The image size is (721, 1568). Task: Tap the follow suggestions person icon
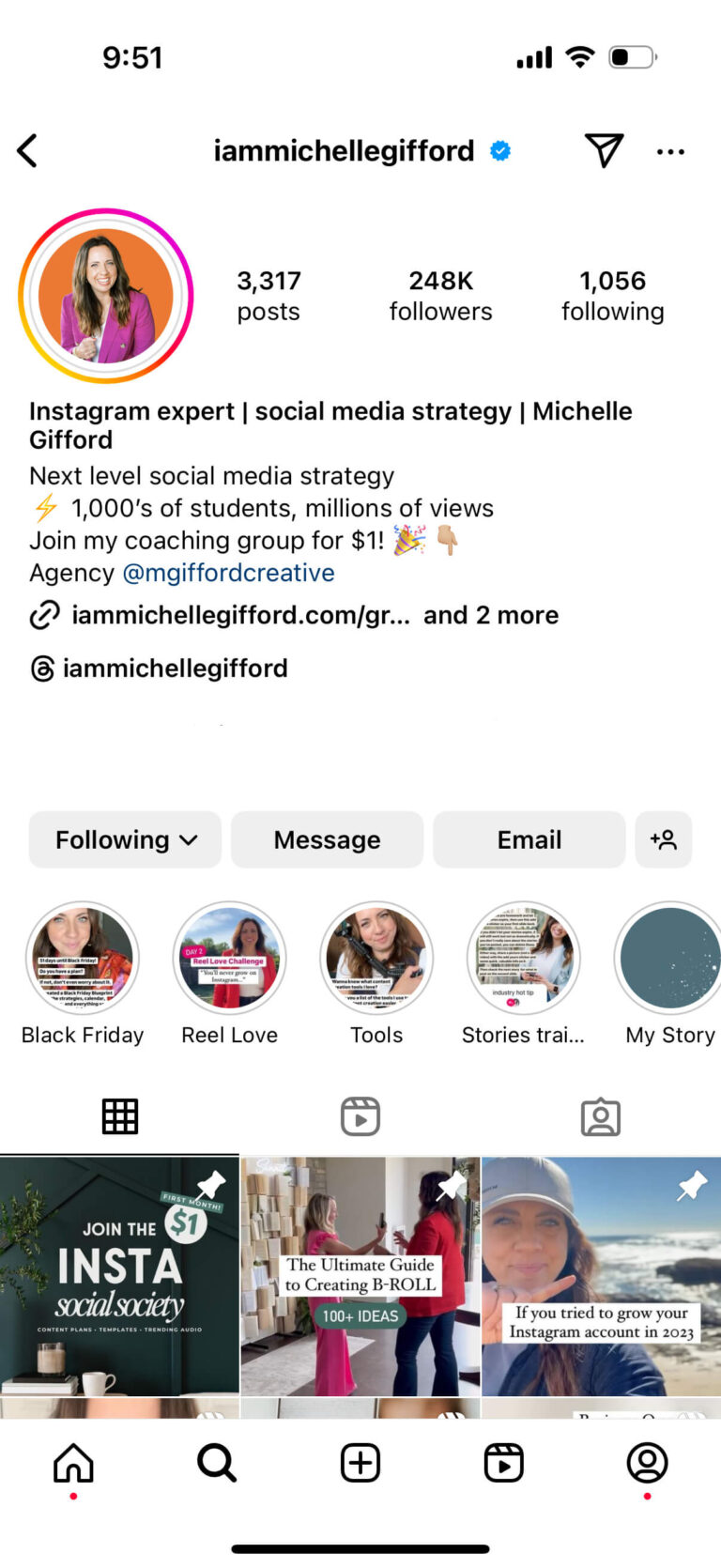[664, 839]
